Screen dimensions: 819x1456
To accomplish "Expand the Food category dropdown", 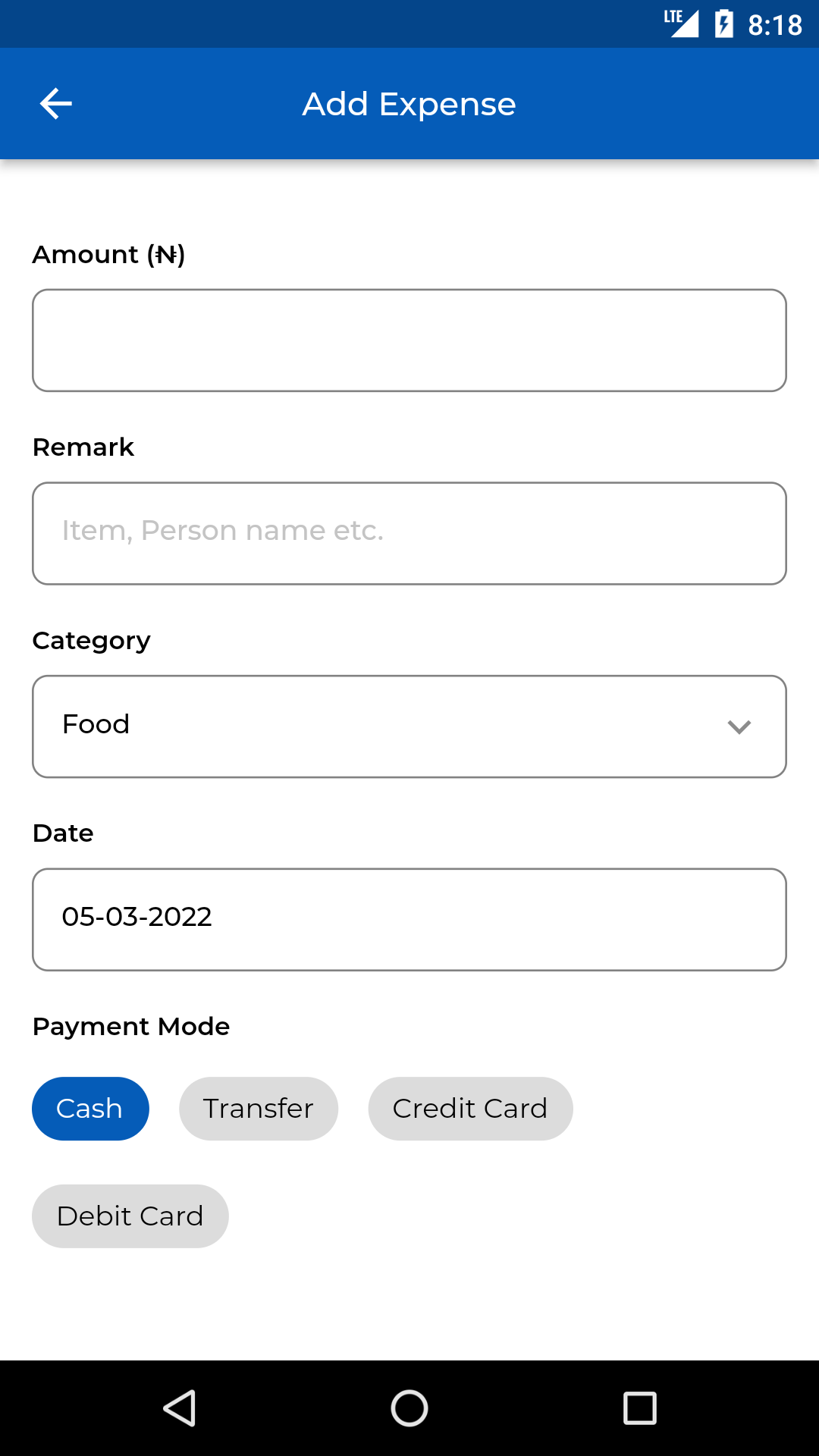I will (409, 726).
